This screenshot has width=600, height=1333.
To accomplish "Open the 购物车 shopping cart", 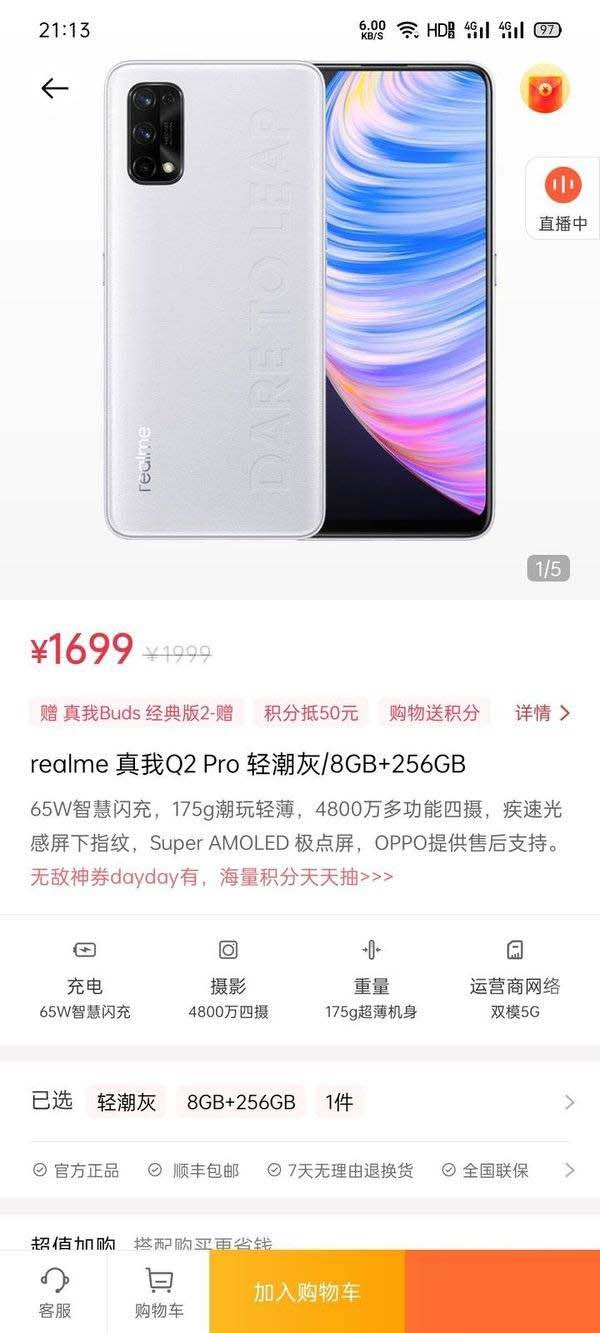I will [158, 1292].
